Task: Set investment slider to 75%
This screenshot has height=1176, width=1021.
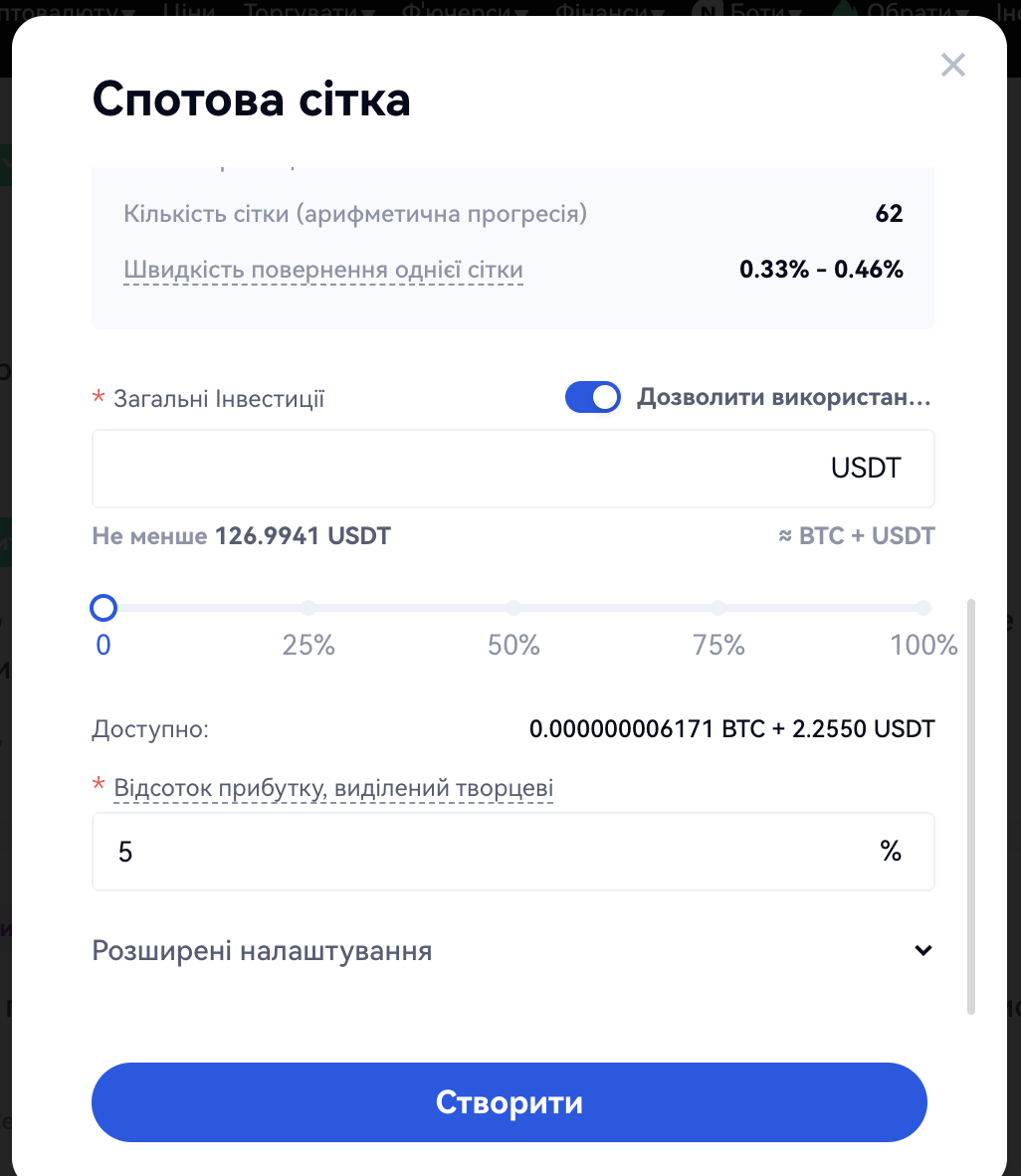Action: tap(718, 608)
